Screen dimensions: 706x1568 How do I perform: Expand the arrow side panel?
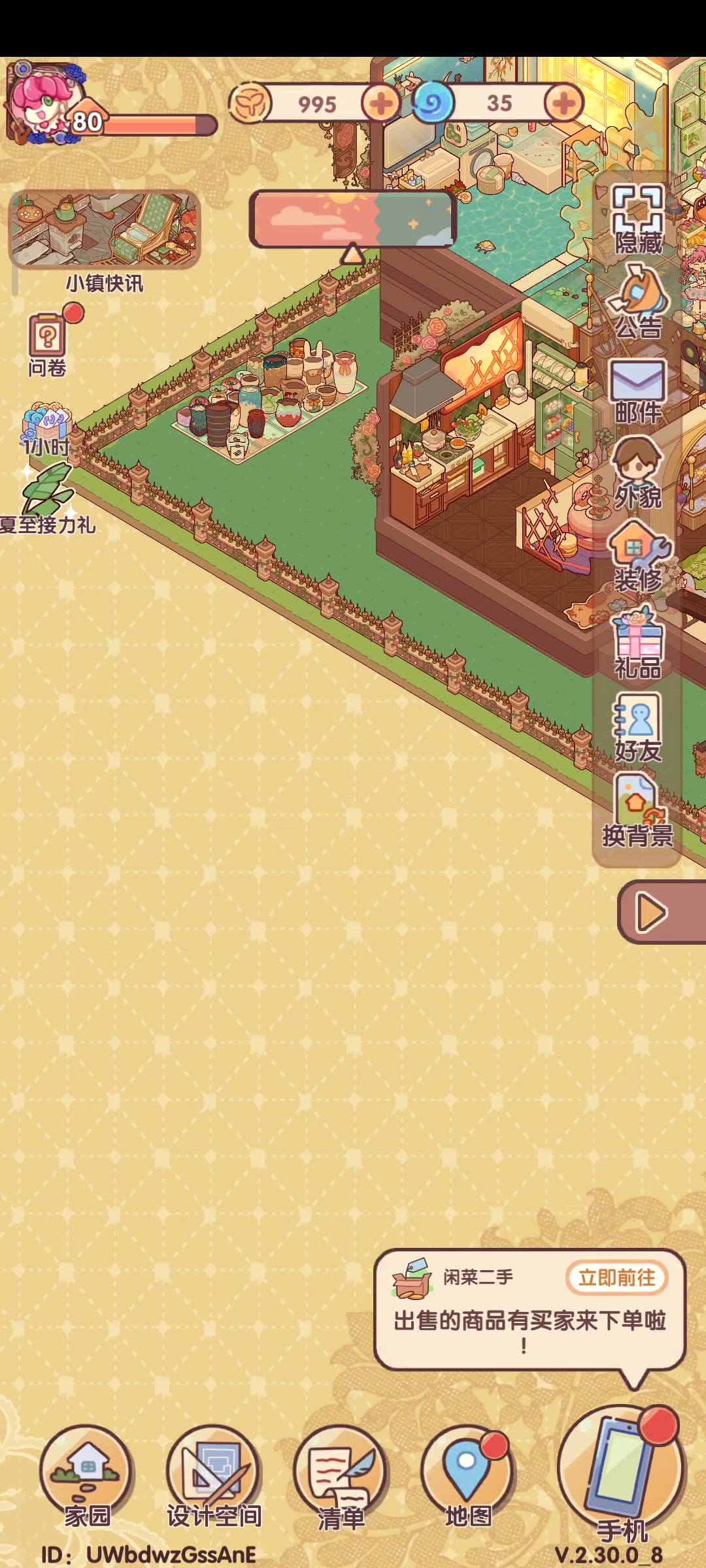pyautogui.click(x=662, y=912)
